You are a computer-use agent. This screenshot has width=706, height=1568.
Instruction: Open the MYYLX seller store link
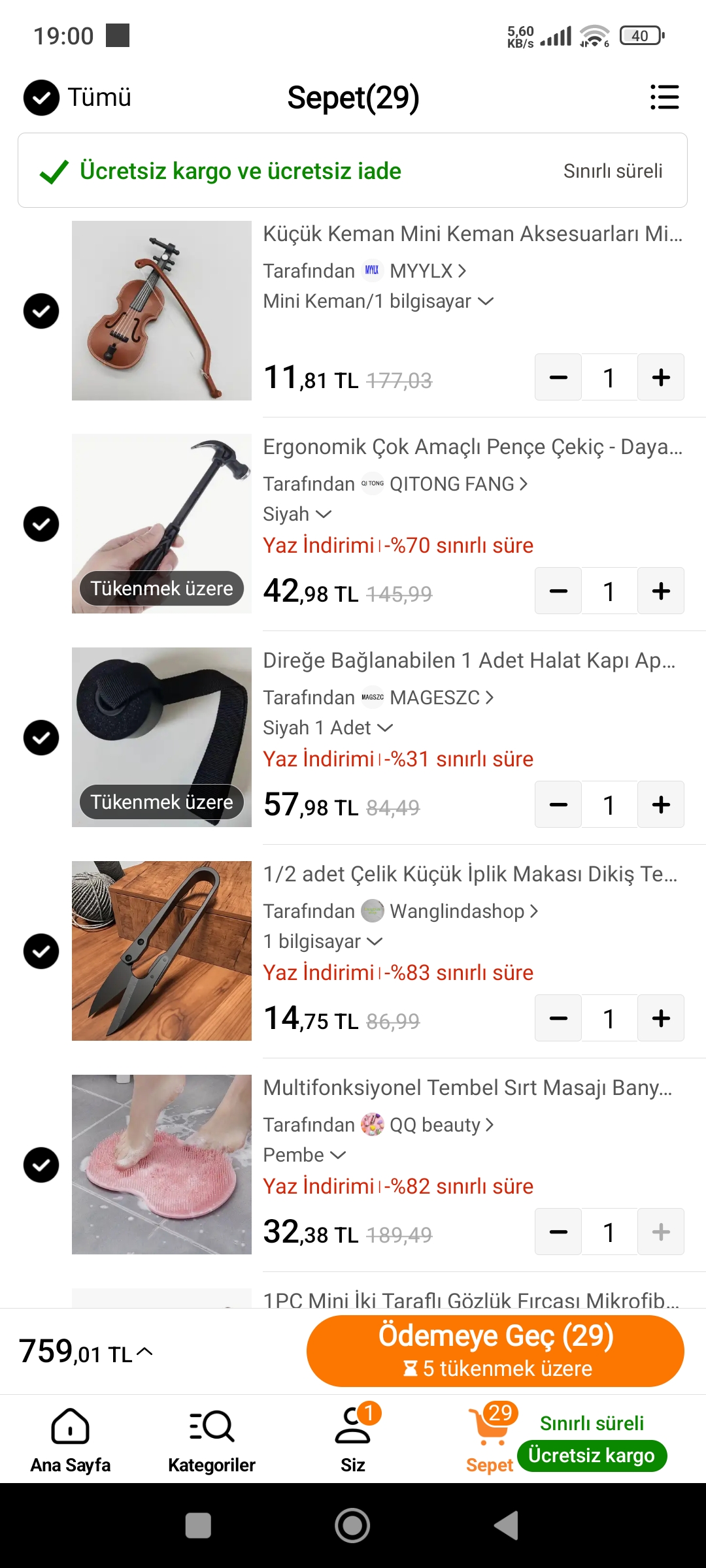pos(428,271)
